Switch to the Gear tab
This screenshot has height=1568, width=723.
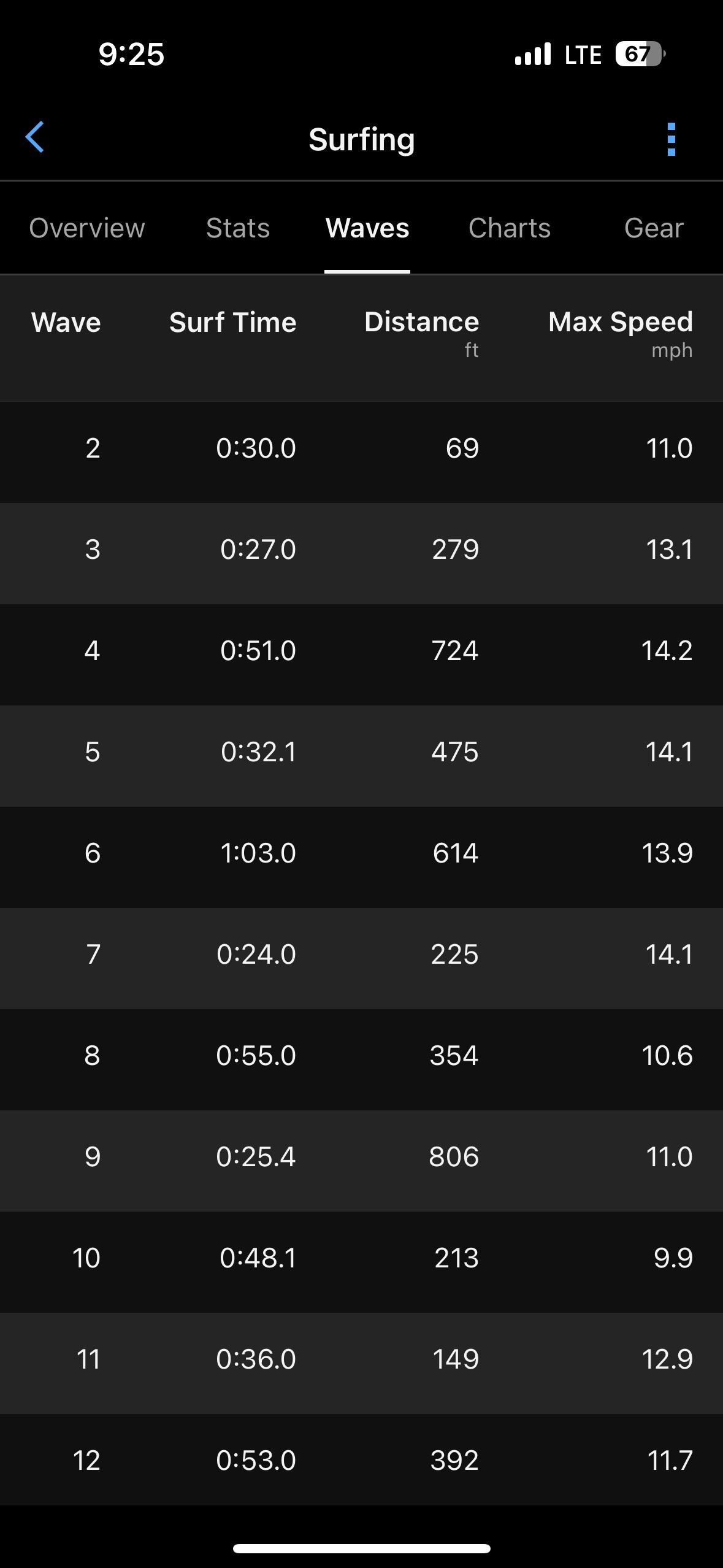pyautogui.click(x=654, y=228)
